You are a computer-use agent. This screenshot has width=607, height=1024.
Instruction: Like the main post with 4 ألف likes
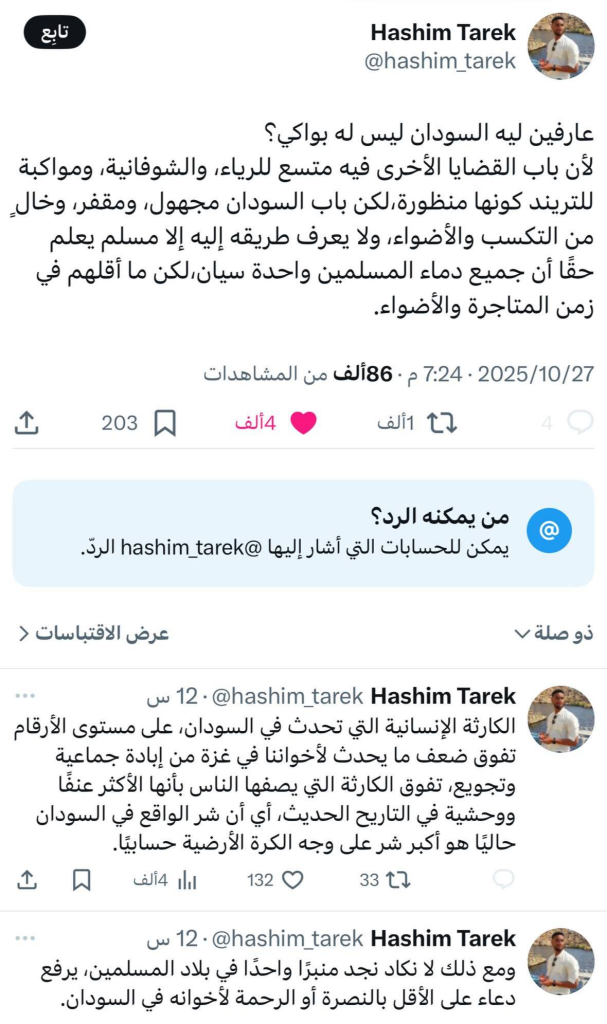point(302,423)
